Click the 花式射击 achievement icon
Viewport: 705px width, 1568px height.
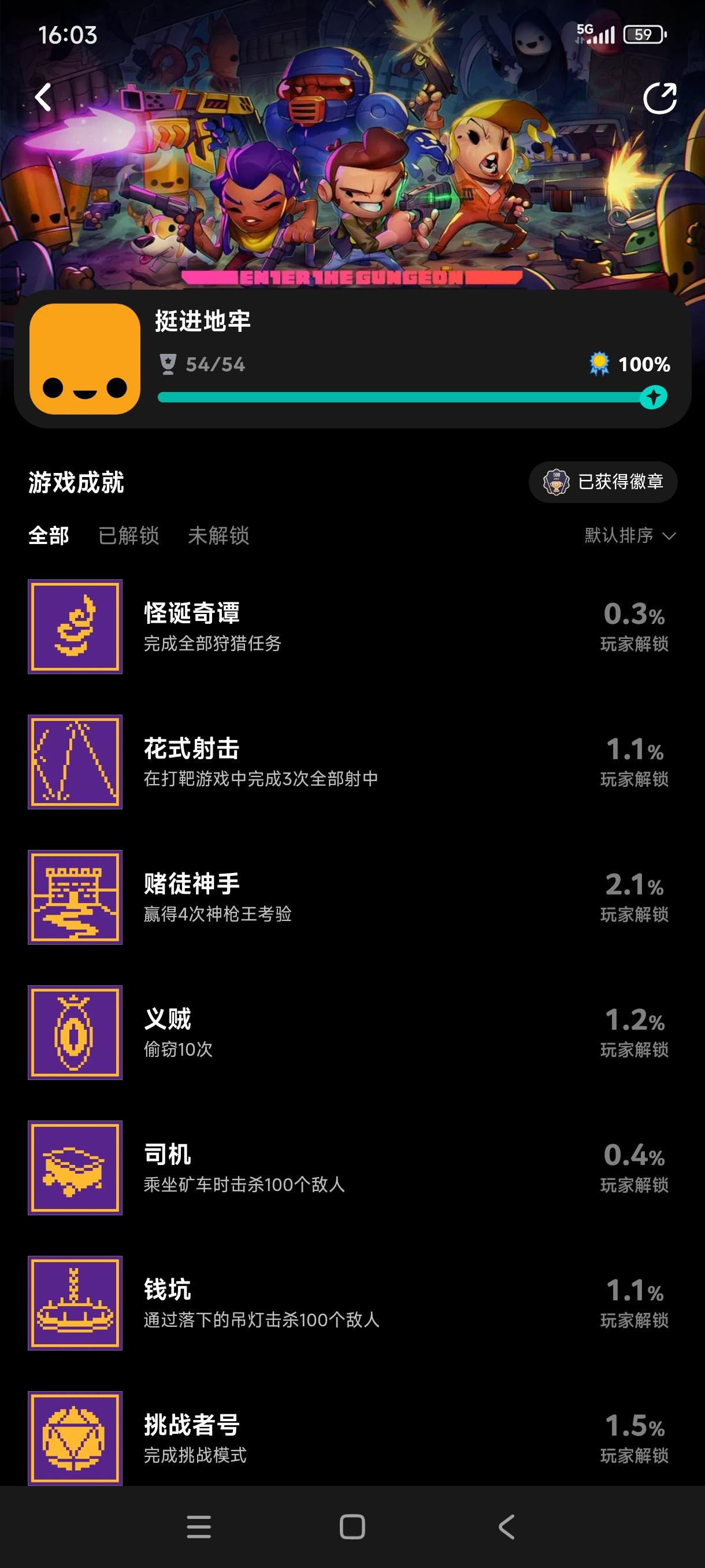(x=75, y=762)
